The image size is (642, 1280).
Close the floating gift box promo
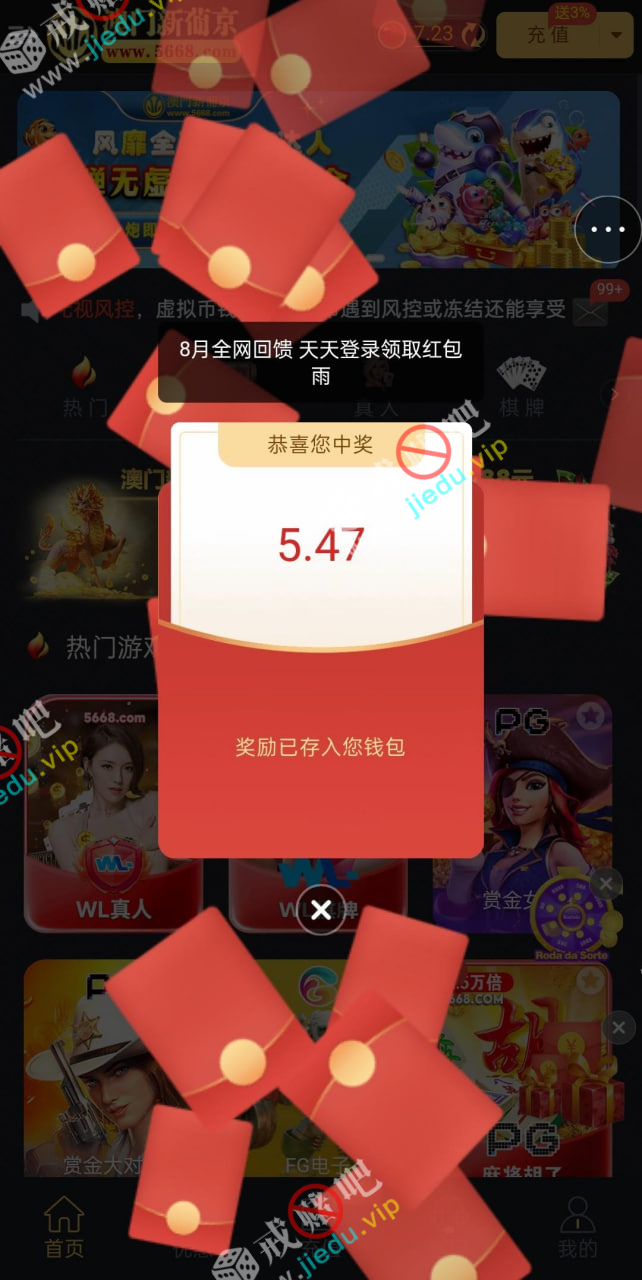pos(618,1027)
